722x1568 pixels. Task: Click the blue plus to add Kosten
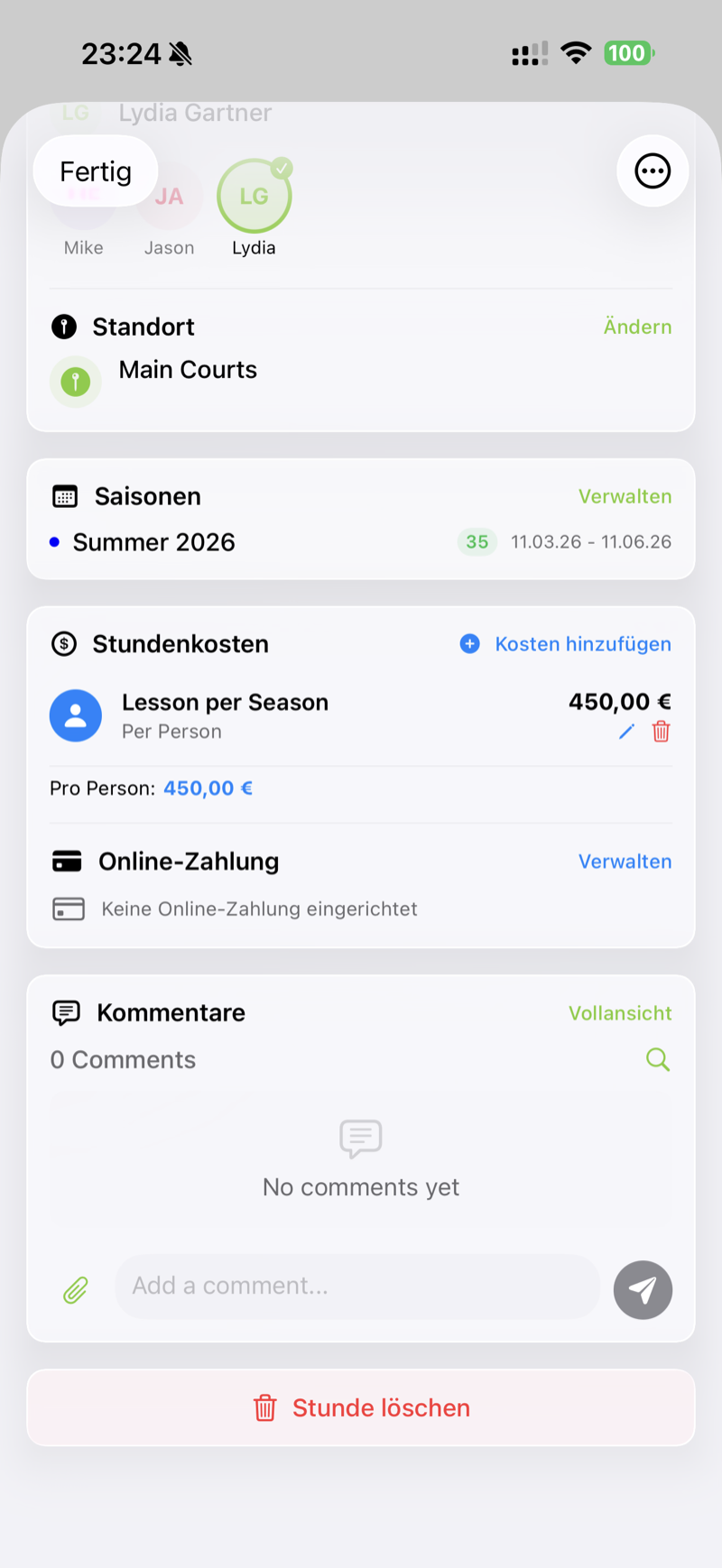pyautogui.click(x=469, y=643)
